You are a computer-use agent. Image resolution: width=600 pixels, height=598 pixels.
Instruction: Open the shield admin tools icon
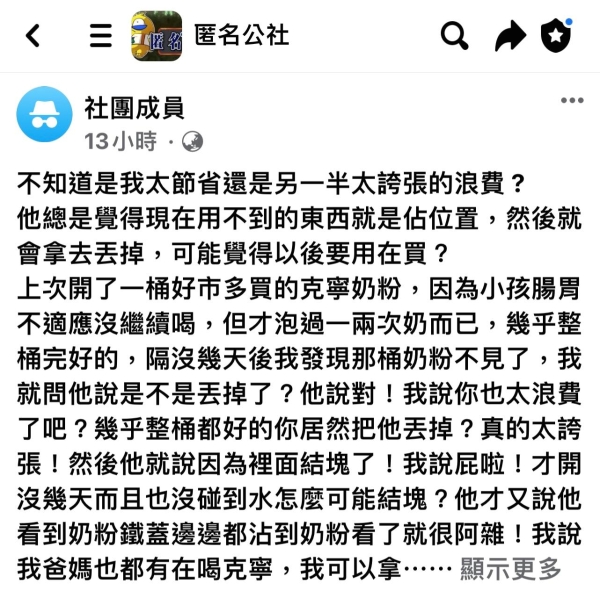pos(557,36)
